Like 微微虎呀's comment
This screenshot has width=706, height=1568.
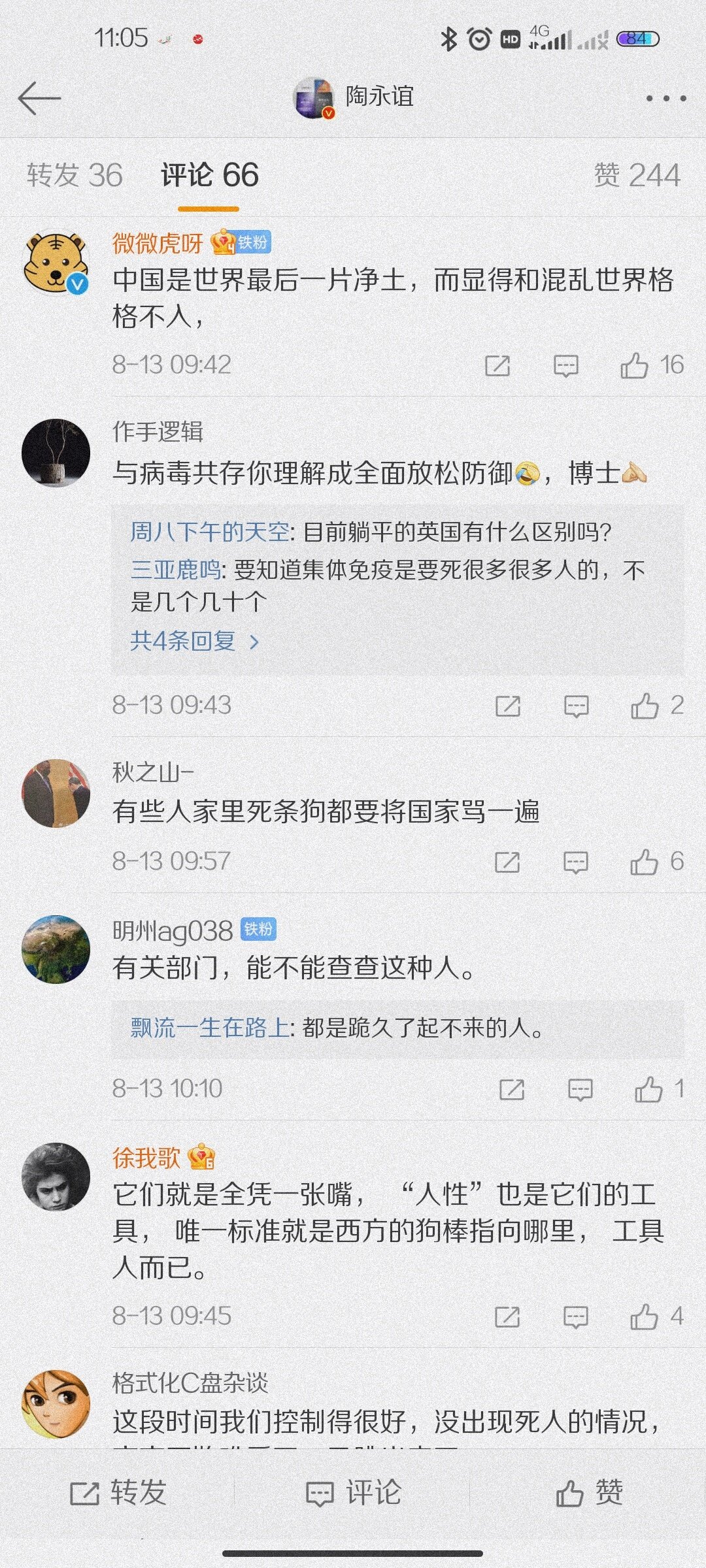[634, 365]
